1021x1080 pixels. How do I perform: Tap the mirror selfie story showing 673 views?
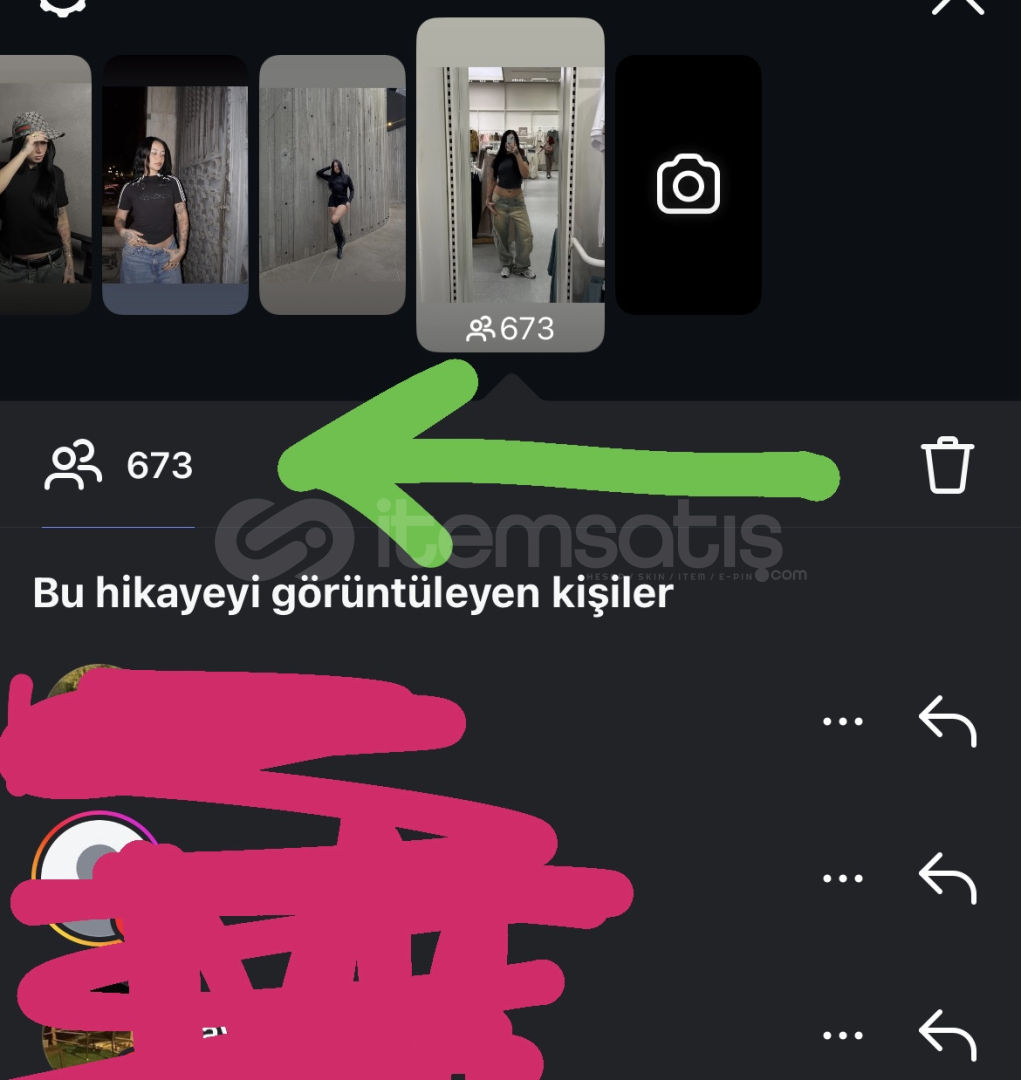[x=510, y=185]
